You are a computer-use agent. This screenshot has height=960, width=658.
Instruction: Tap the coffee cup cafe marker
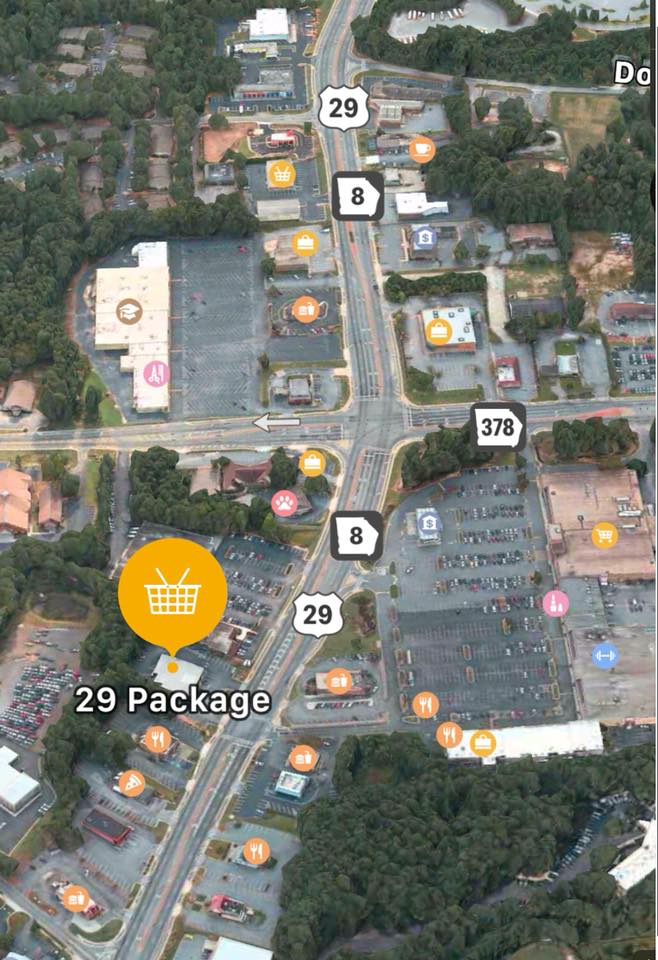point(422,149)
